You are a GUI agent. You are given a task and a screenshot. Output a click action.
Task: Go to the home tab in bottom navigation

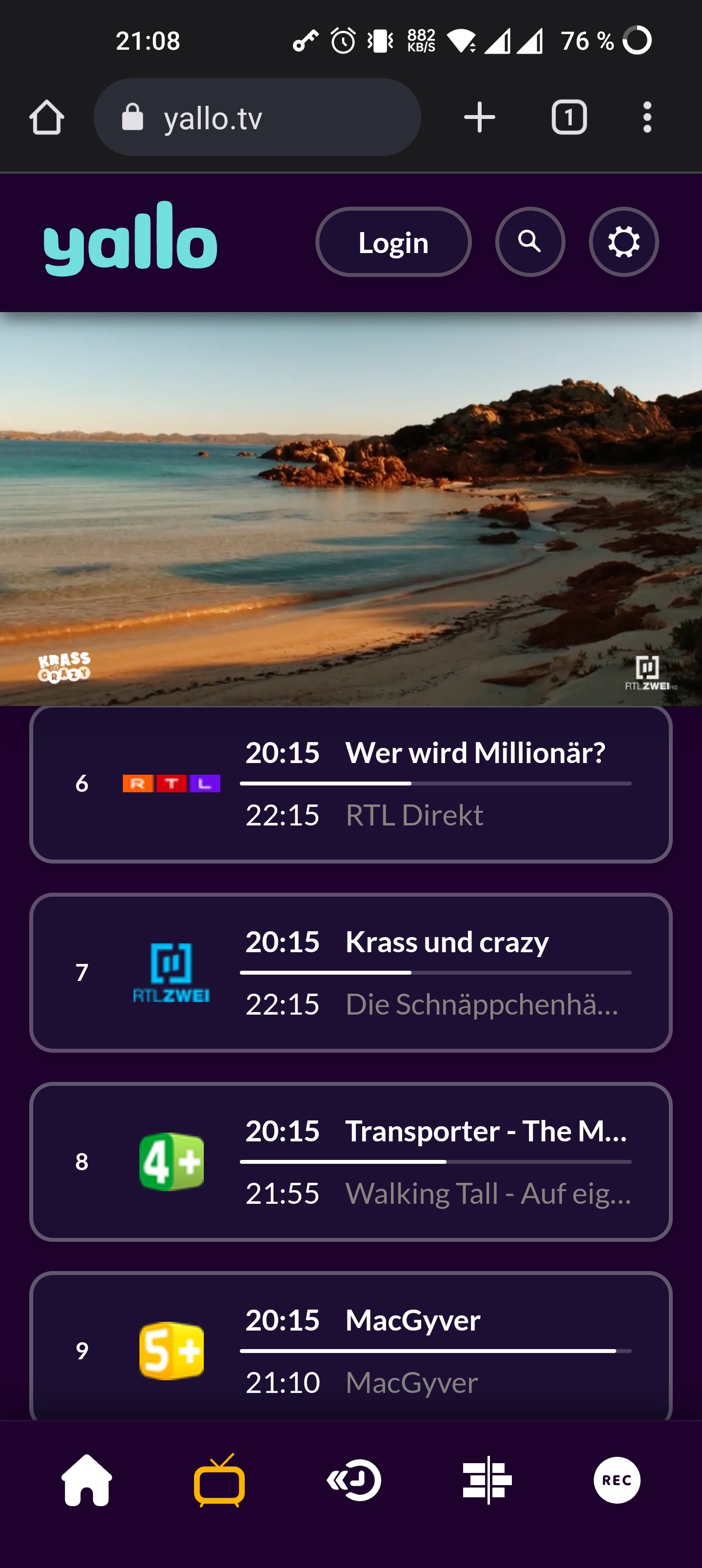pyautogui.click(x=87, y=1480)
